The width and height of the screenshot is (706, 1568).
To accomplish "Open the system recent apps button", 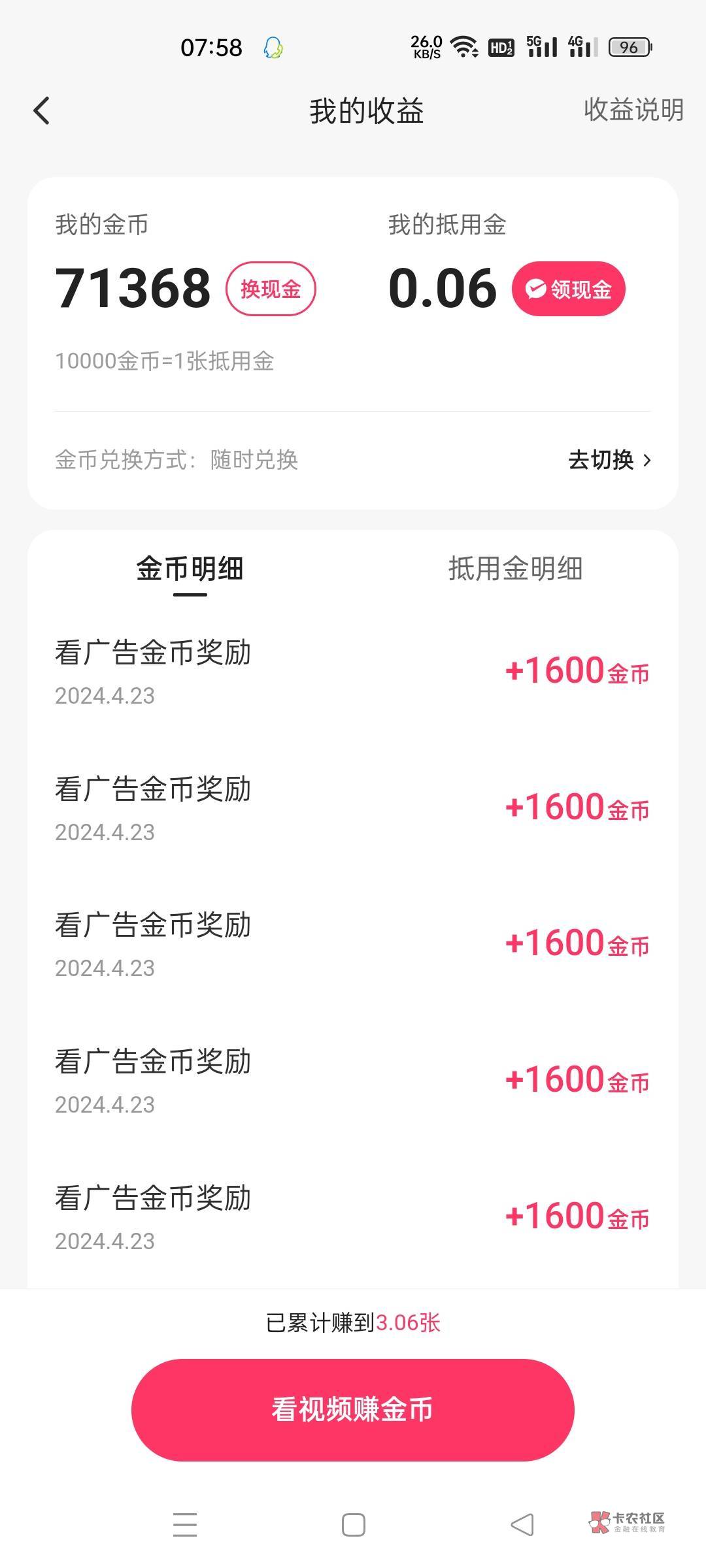I will pyautogui.click(x=185, y=1525).
